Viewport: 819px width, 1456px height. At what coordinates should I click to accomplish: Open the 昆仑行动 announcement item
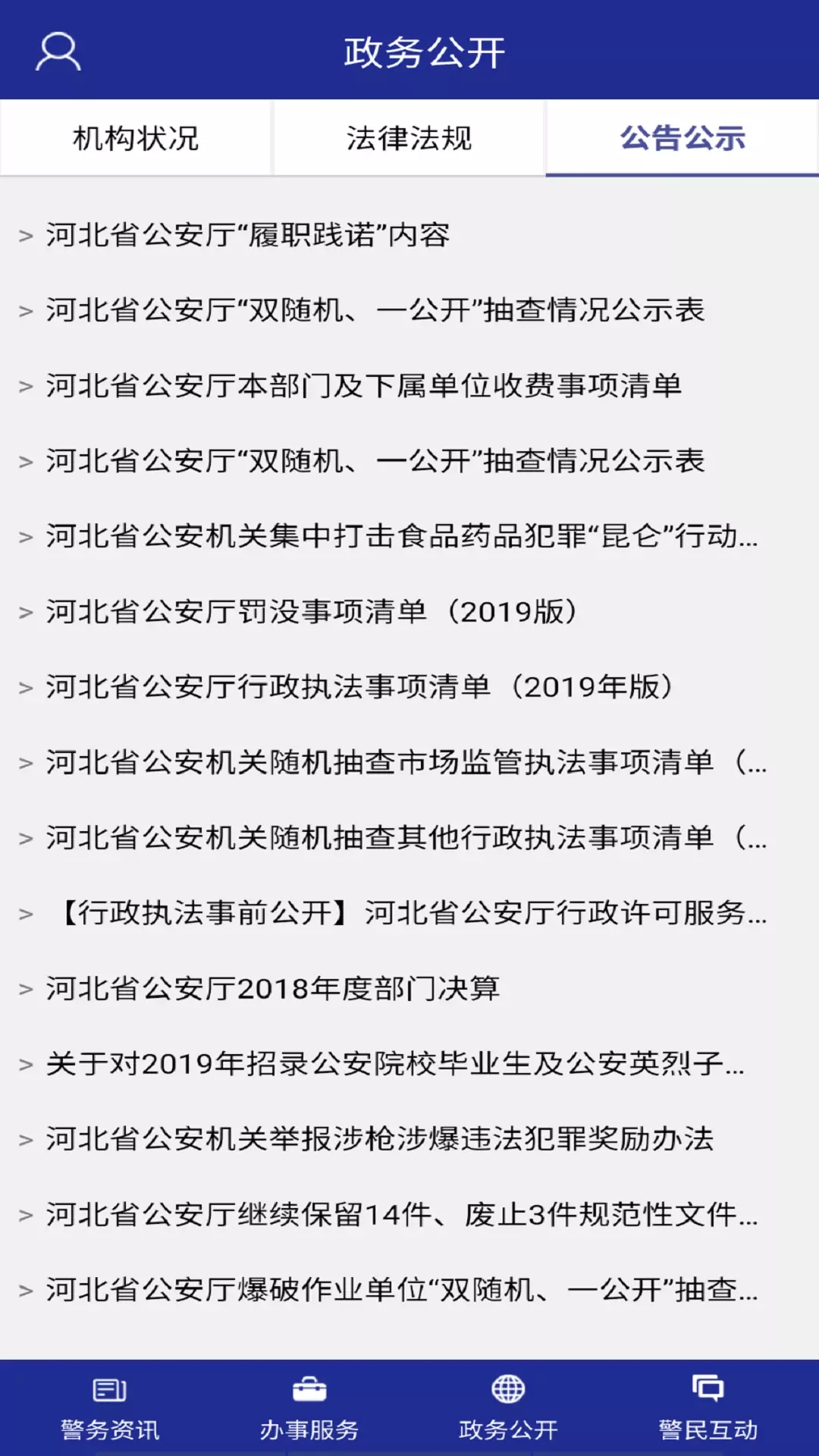[394, 536]
